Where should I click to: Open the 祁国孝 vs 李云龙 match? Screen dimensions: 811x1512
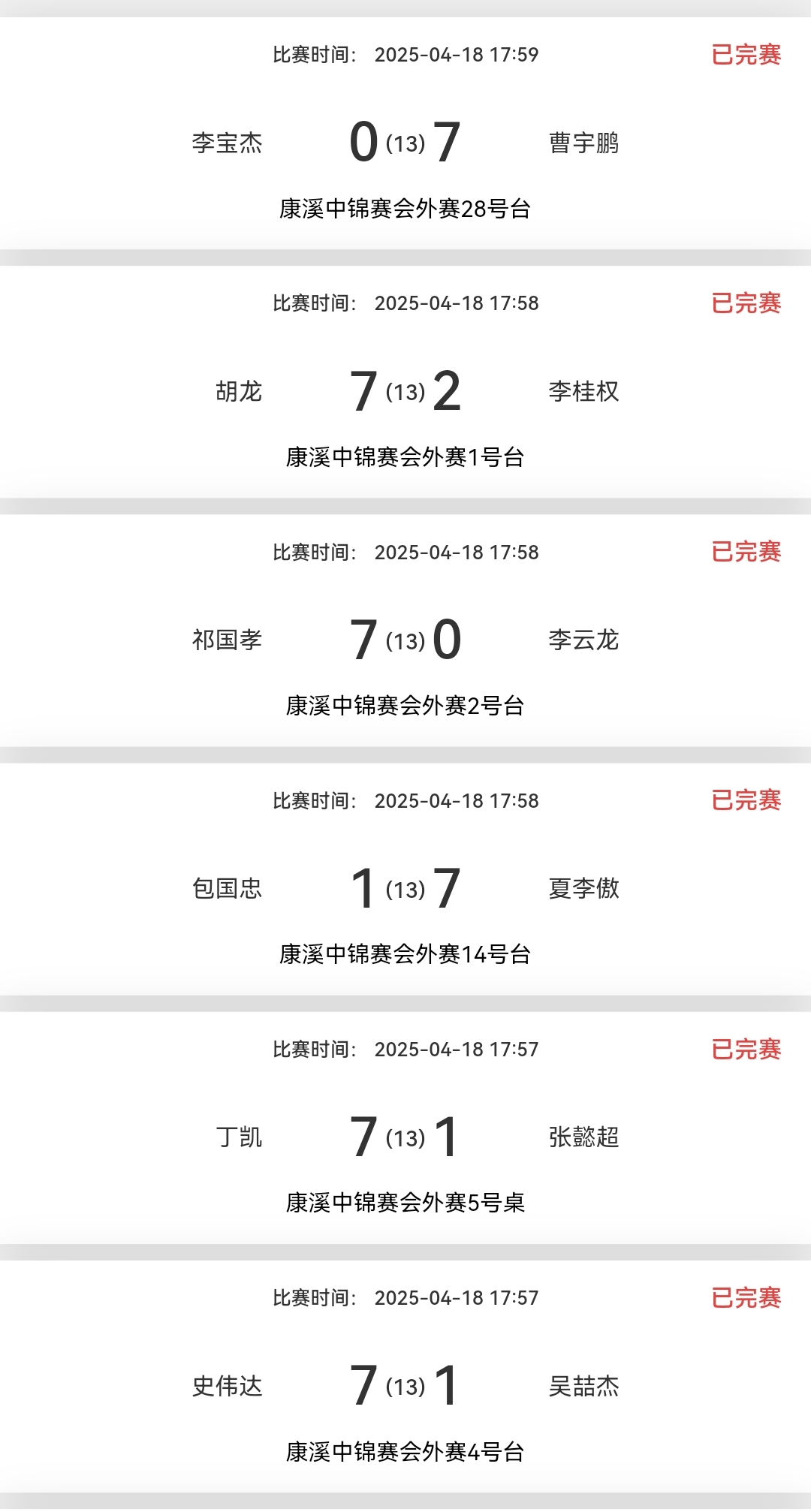(405, 640)
